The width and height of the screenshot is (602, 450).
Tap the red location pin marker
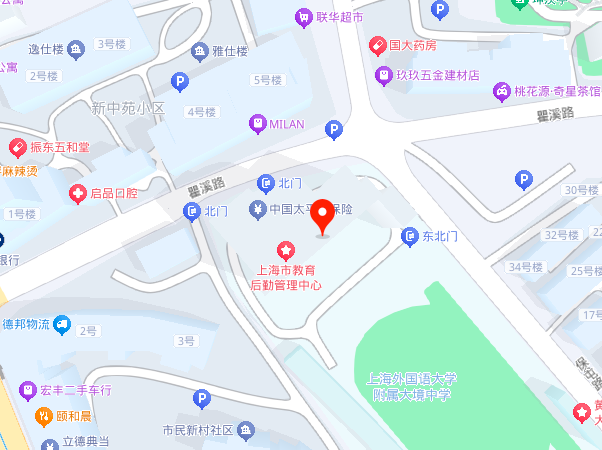(322, 216)
